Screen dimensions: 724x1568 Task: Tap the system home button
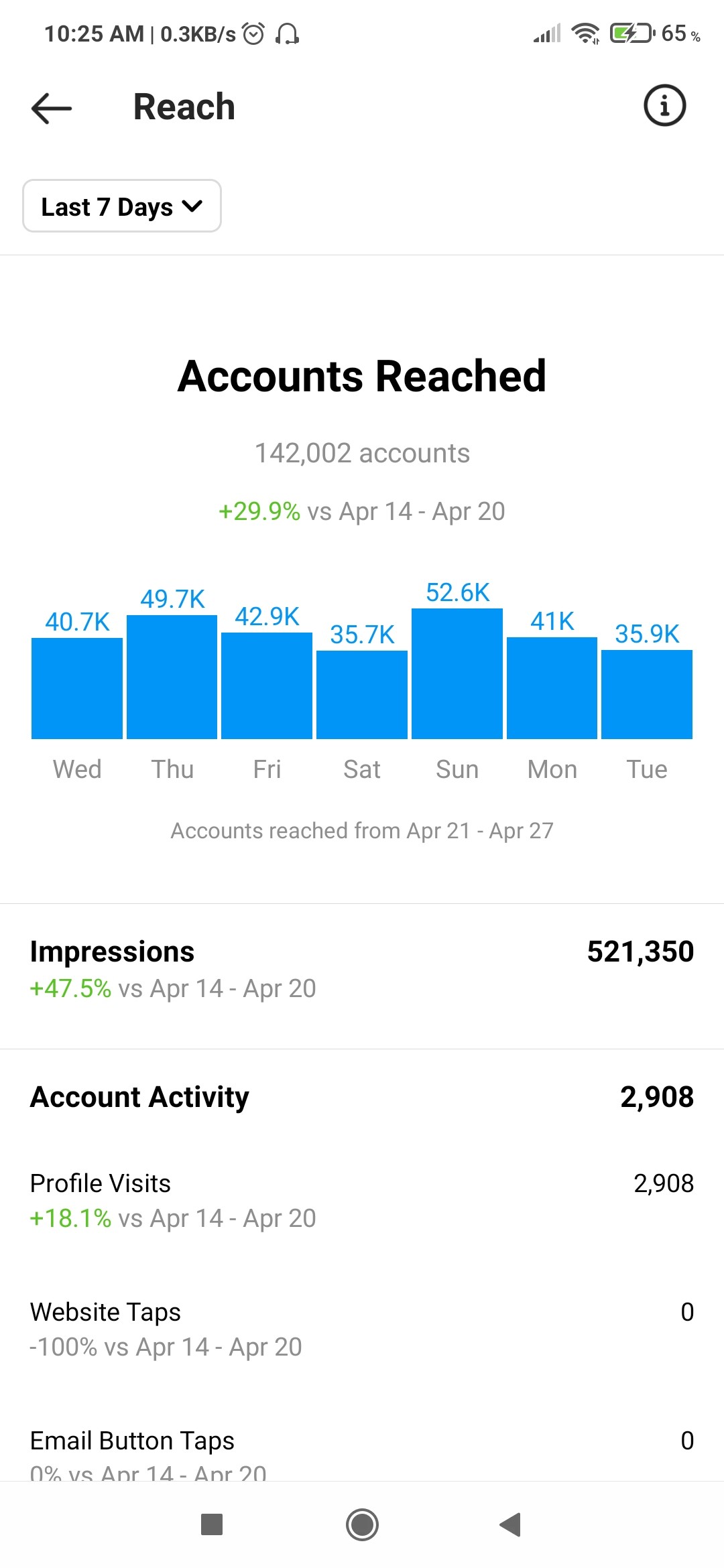point(362,1524)
